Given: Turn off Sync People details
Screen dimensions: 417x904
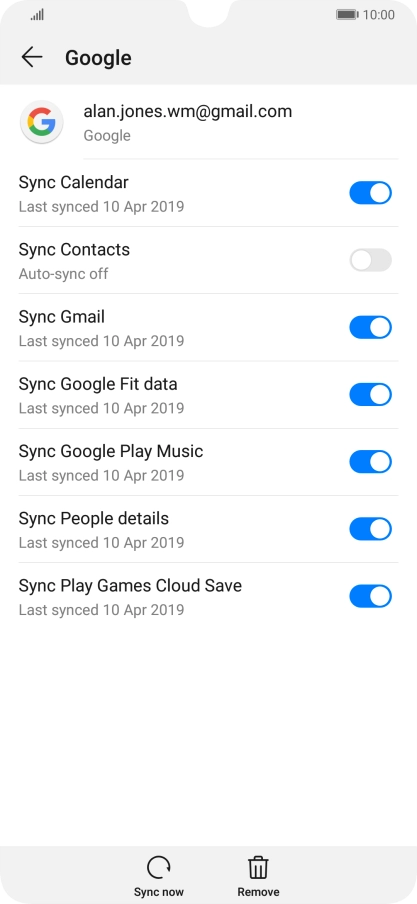Looking at the screenshot, I should pyautogui.click(x=370, y=529).
